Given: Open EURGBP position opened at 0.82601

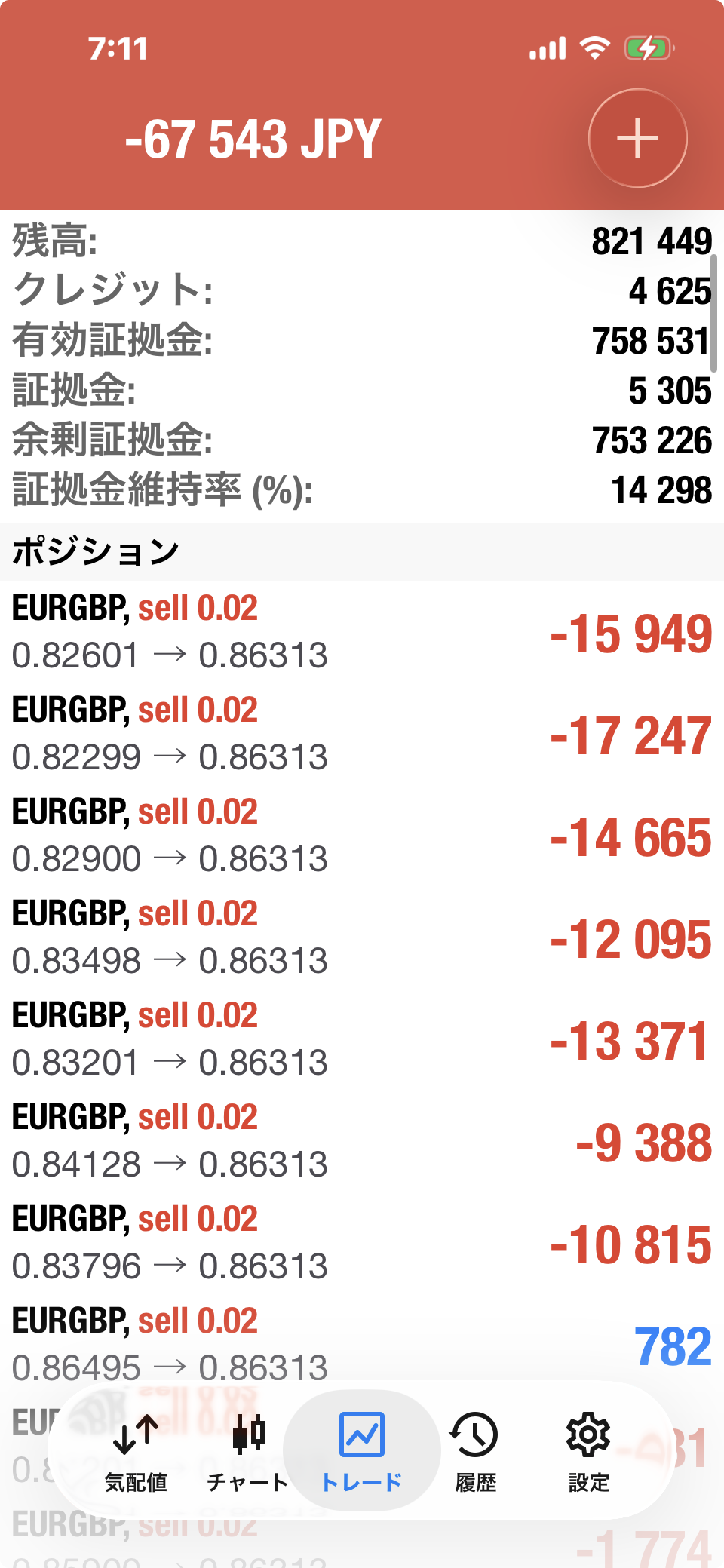Looking at the screenshot, I should pyautogui.click(x=362, y=632).
